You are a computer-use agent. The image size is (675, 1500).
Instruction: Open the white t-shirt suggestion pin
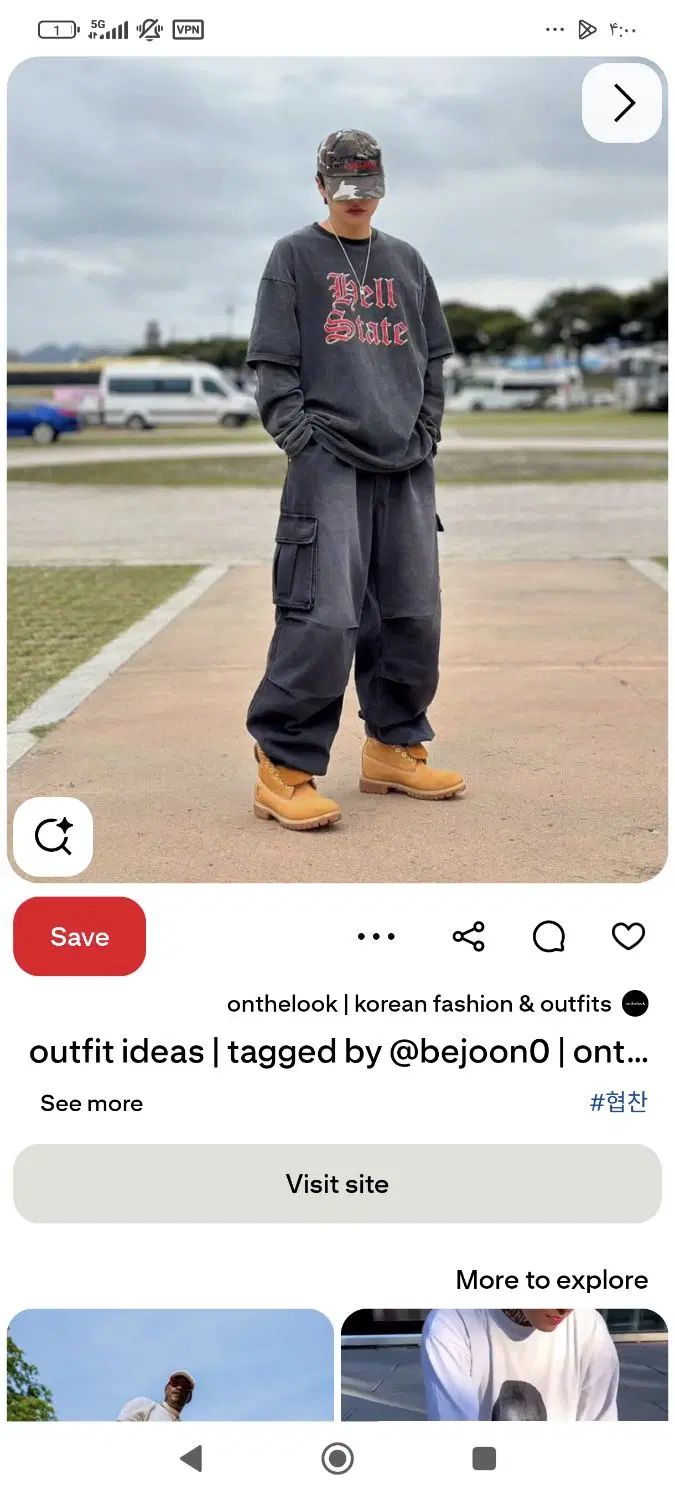click(x=504, y=1365)
